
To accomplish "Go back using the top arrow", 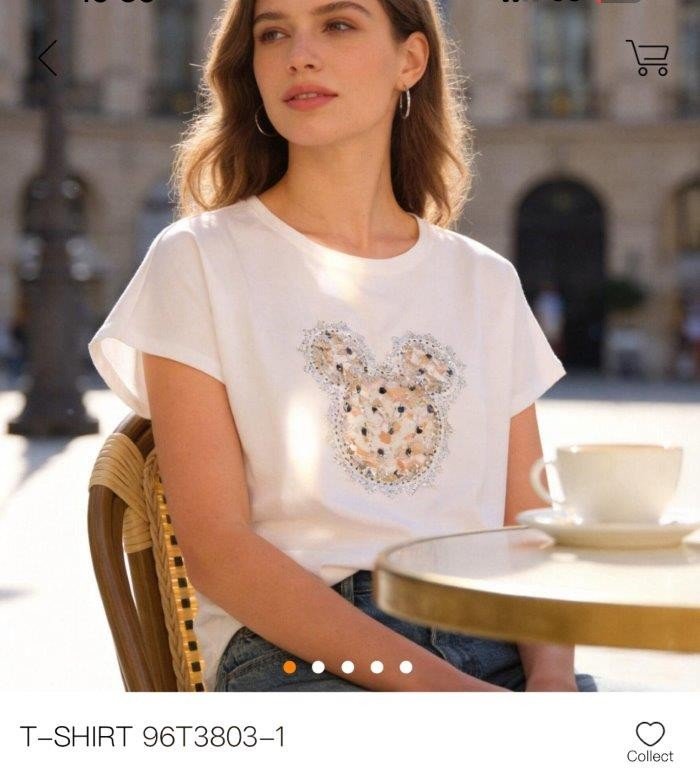I will click(47, 59).
